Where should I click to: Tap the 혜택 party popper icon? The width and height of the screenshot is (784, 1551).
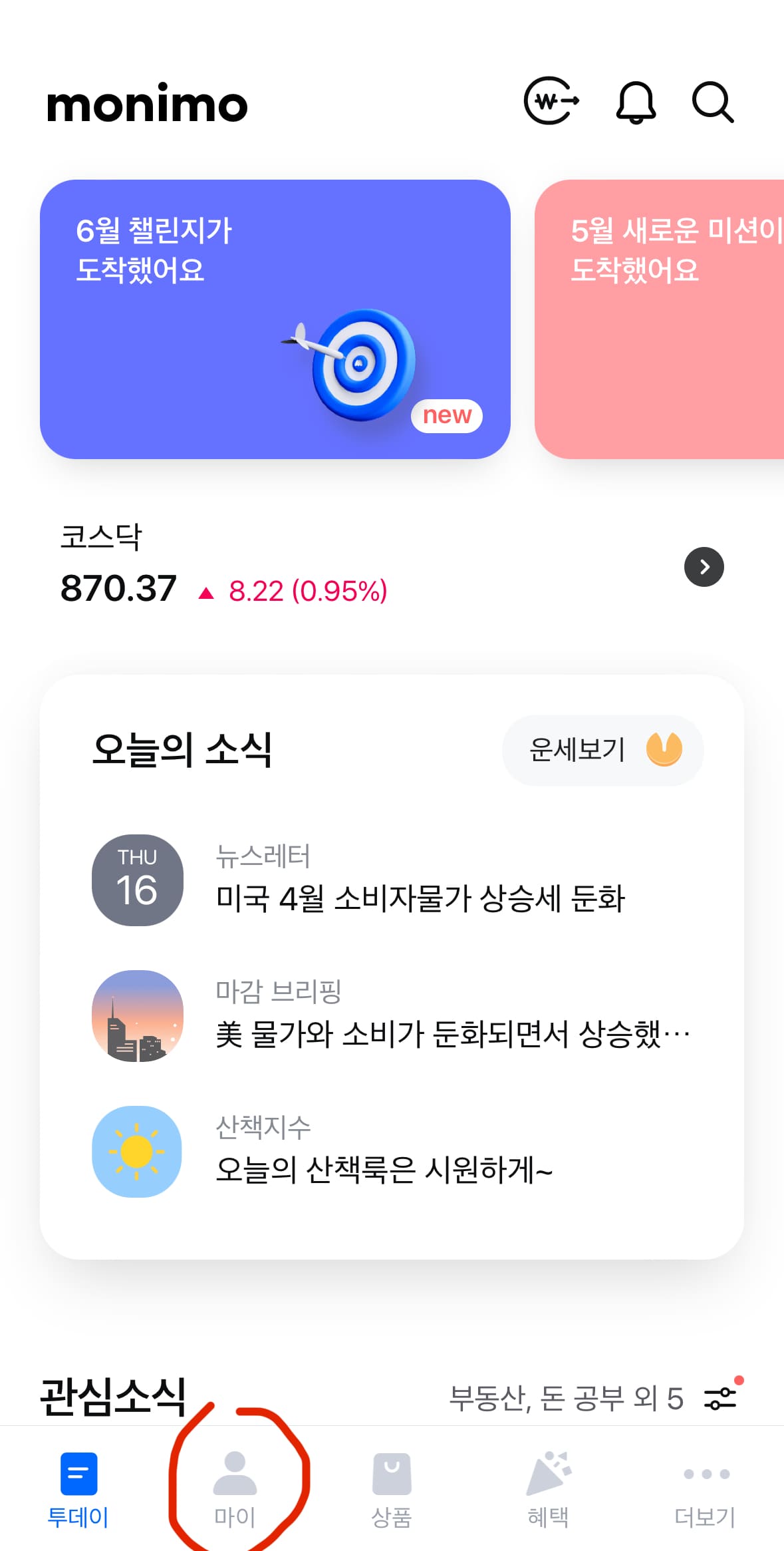[x=549, y=1473]
